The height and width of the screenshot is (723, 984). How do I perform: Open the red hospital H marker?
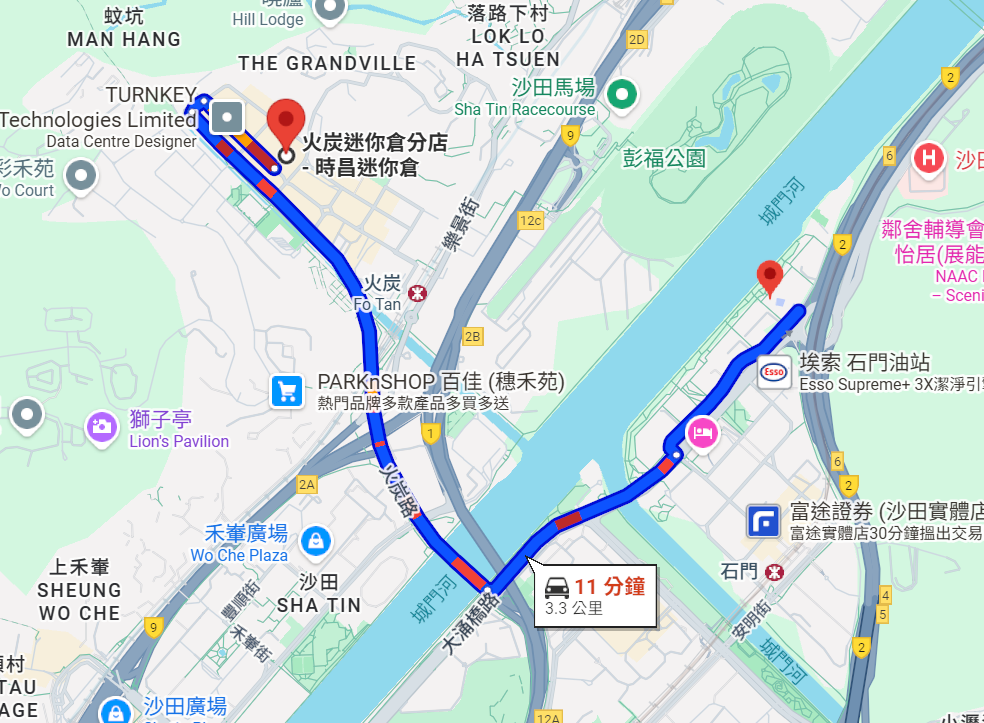coord(930,159)
